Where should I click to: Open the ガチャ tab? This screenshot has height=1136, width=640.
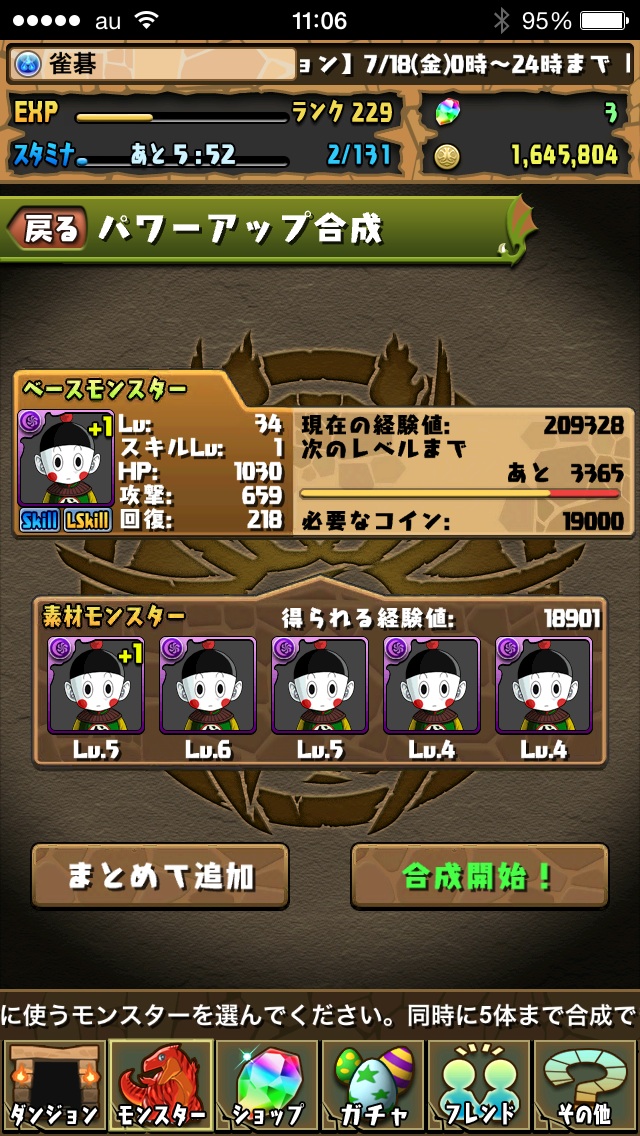tap(373, 1085)
